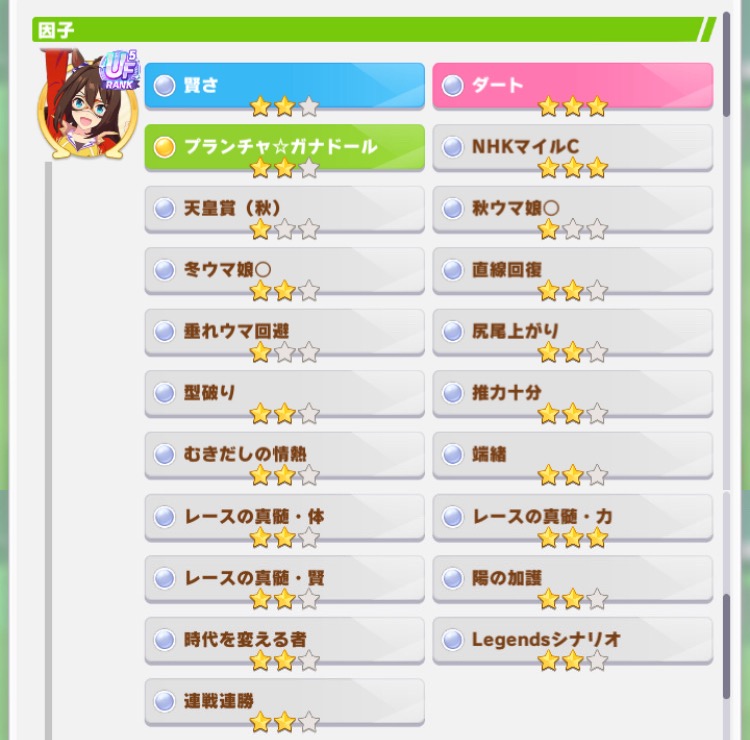Select the 端緒 factor
Viewport: 750px width, 740px height.
pos(572,456)
